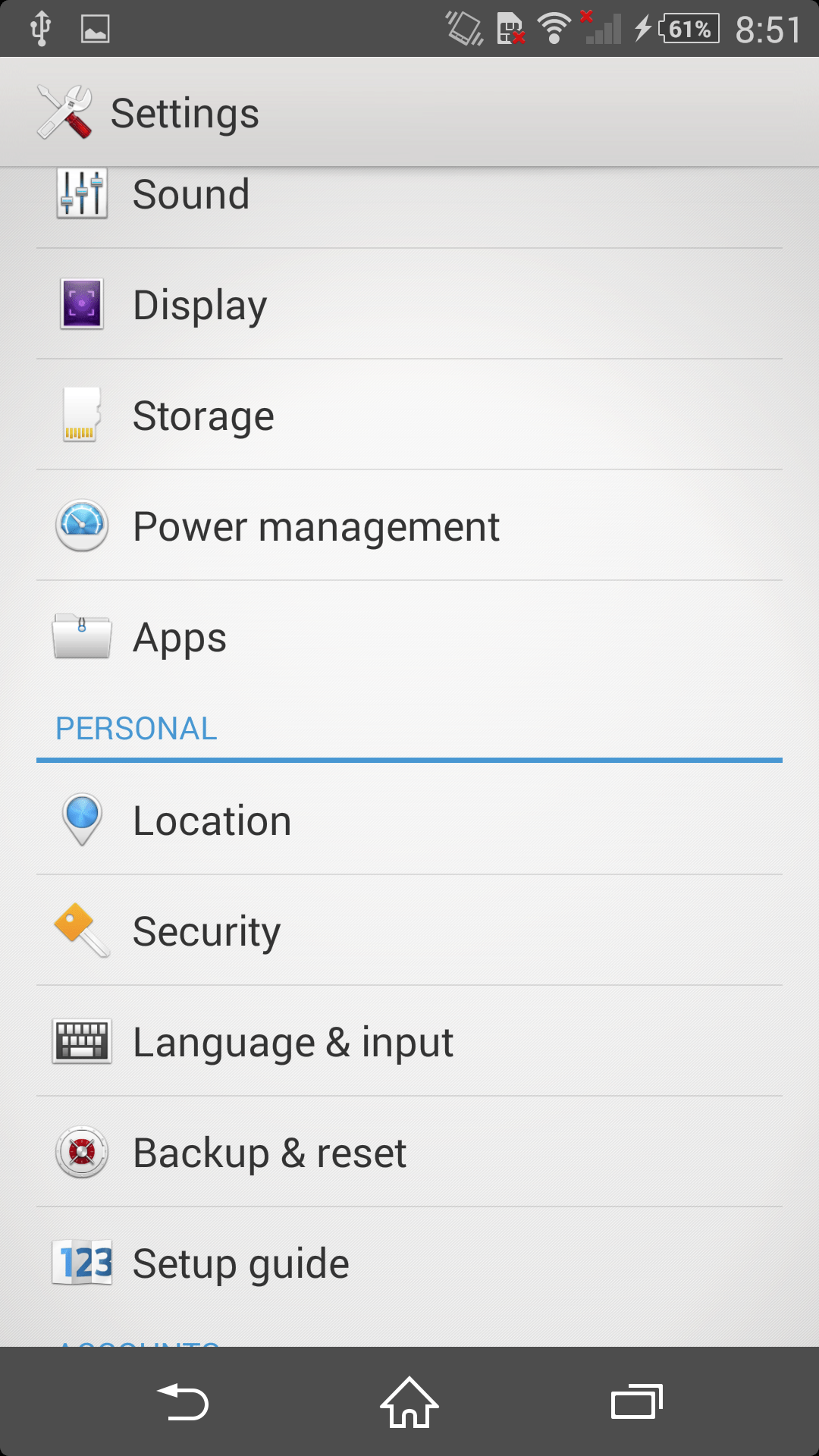The image size is (819, 1456).
Task: Tap the system back button
Action: (x=183, y=1401)
